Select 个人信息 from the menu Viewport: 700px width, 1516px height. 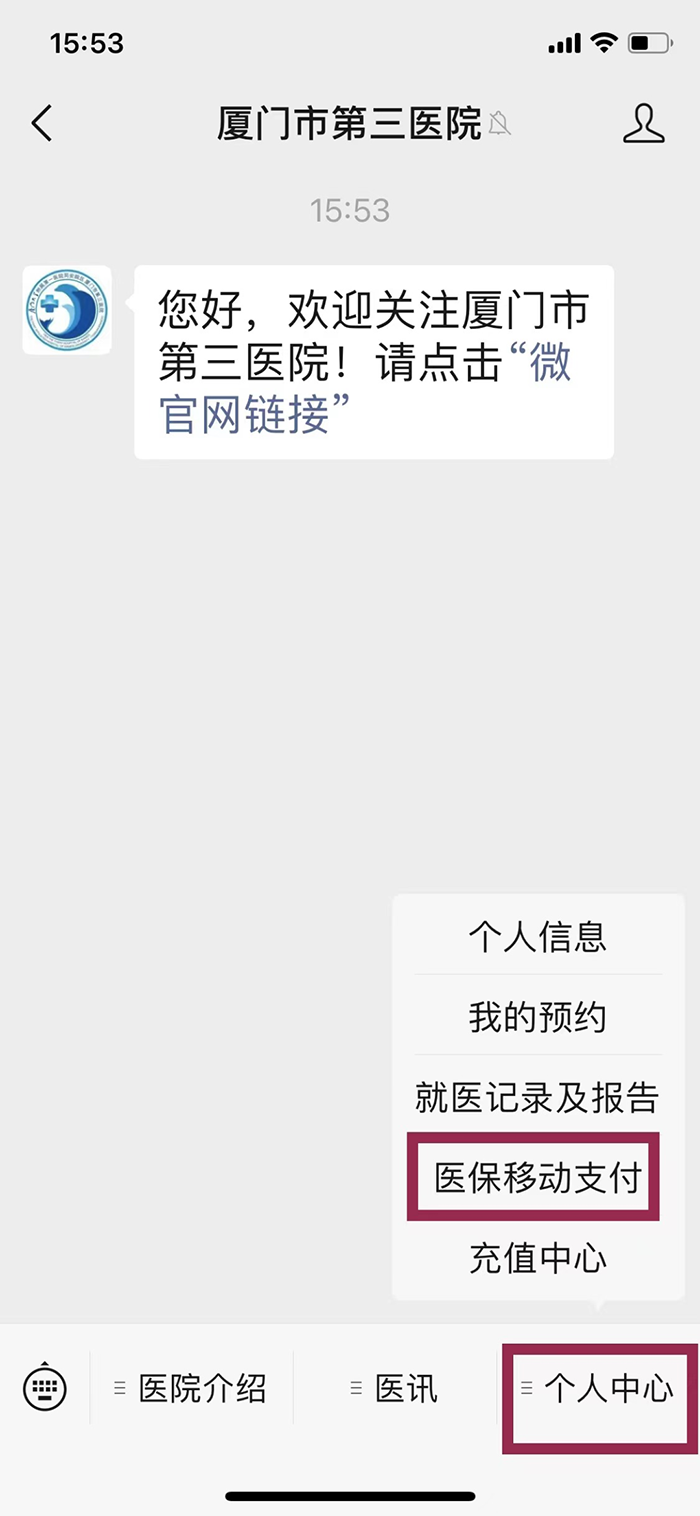point(537,938)
